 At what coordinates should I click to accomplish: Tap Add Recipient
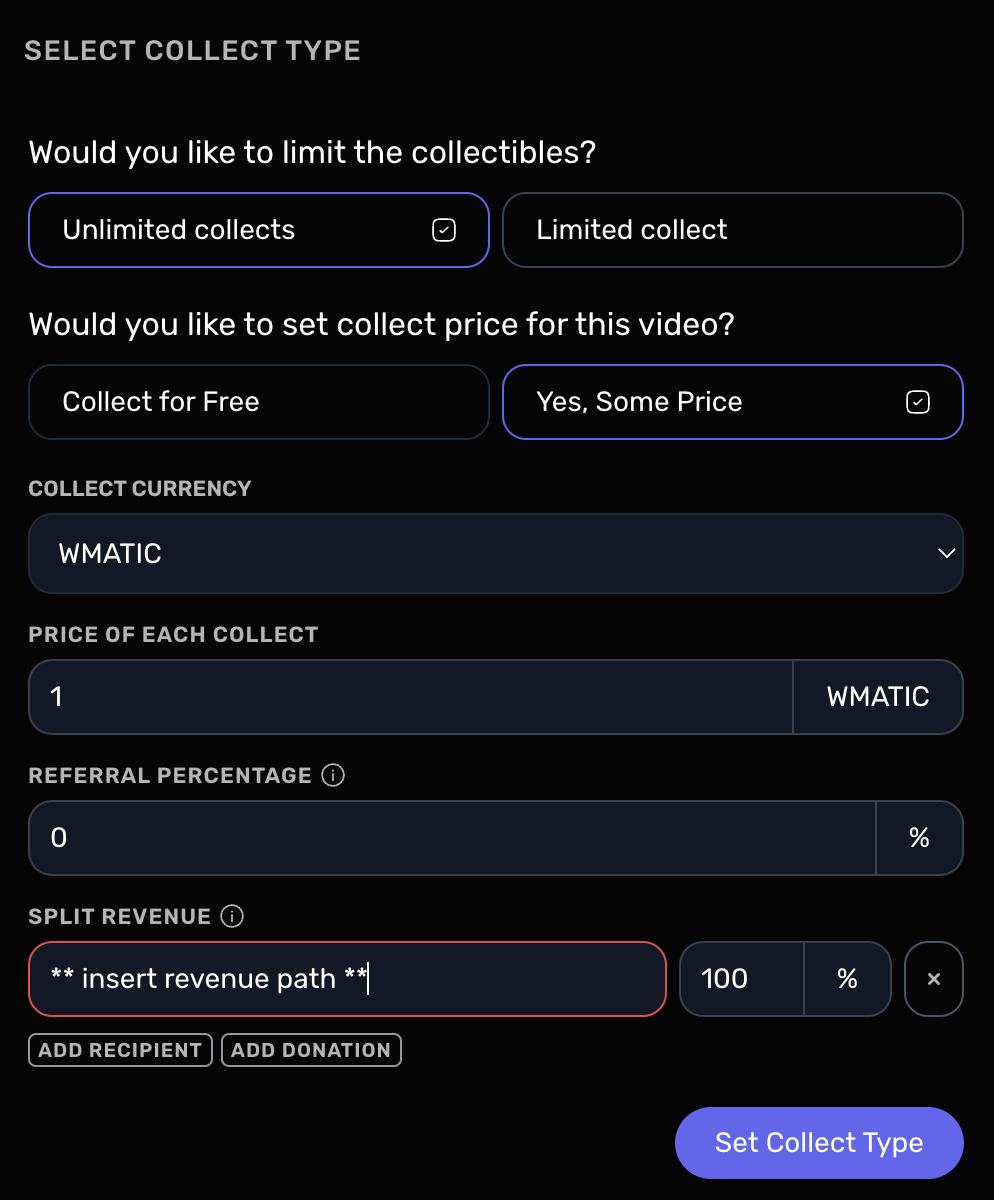click(120, 1050)
